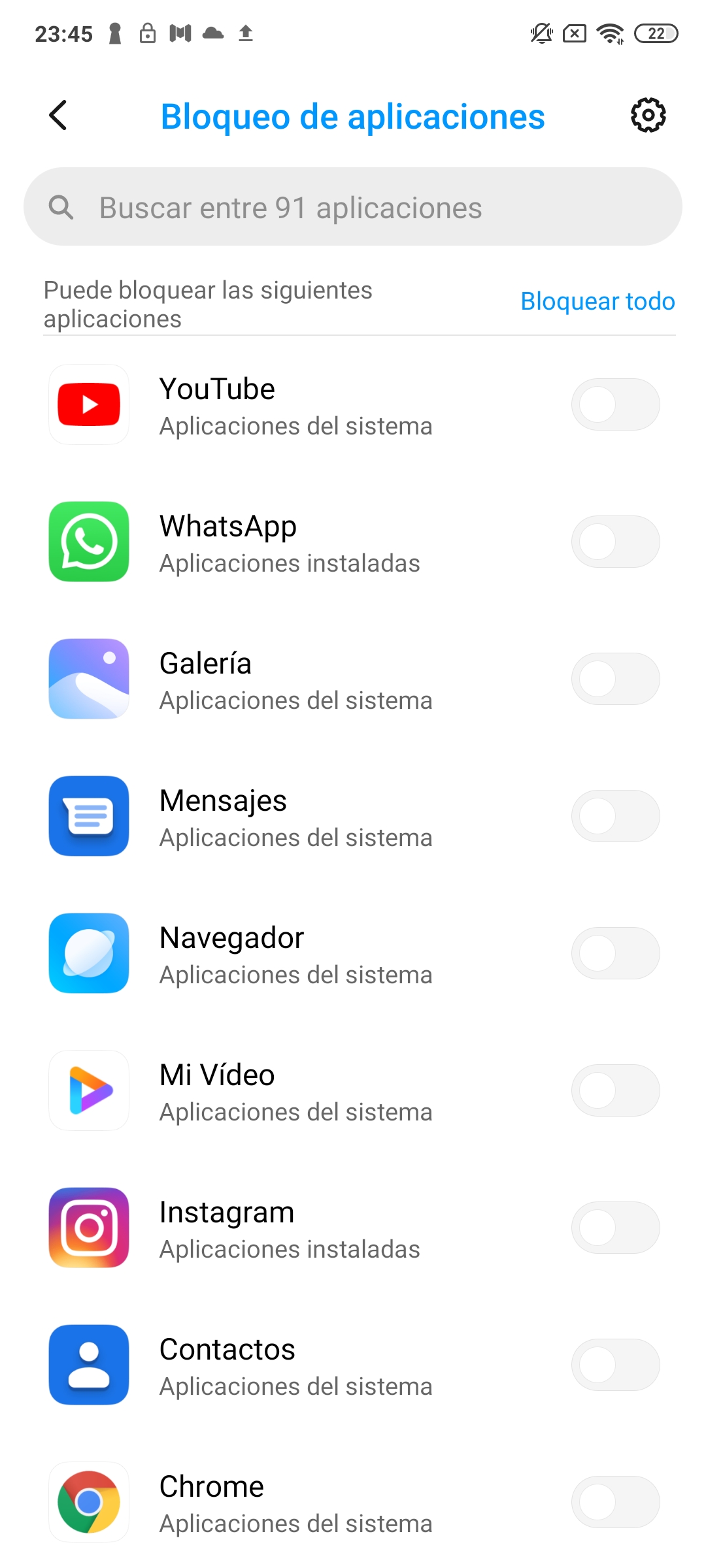Go back using the top-left arrow
Image resolution: width=706 pixels, height=1568 pixels.
pyautogui.click(x=58, y=116)
